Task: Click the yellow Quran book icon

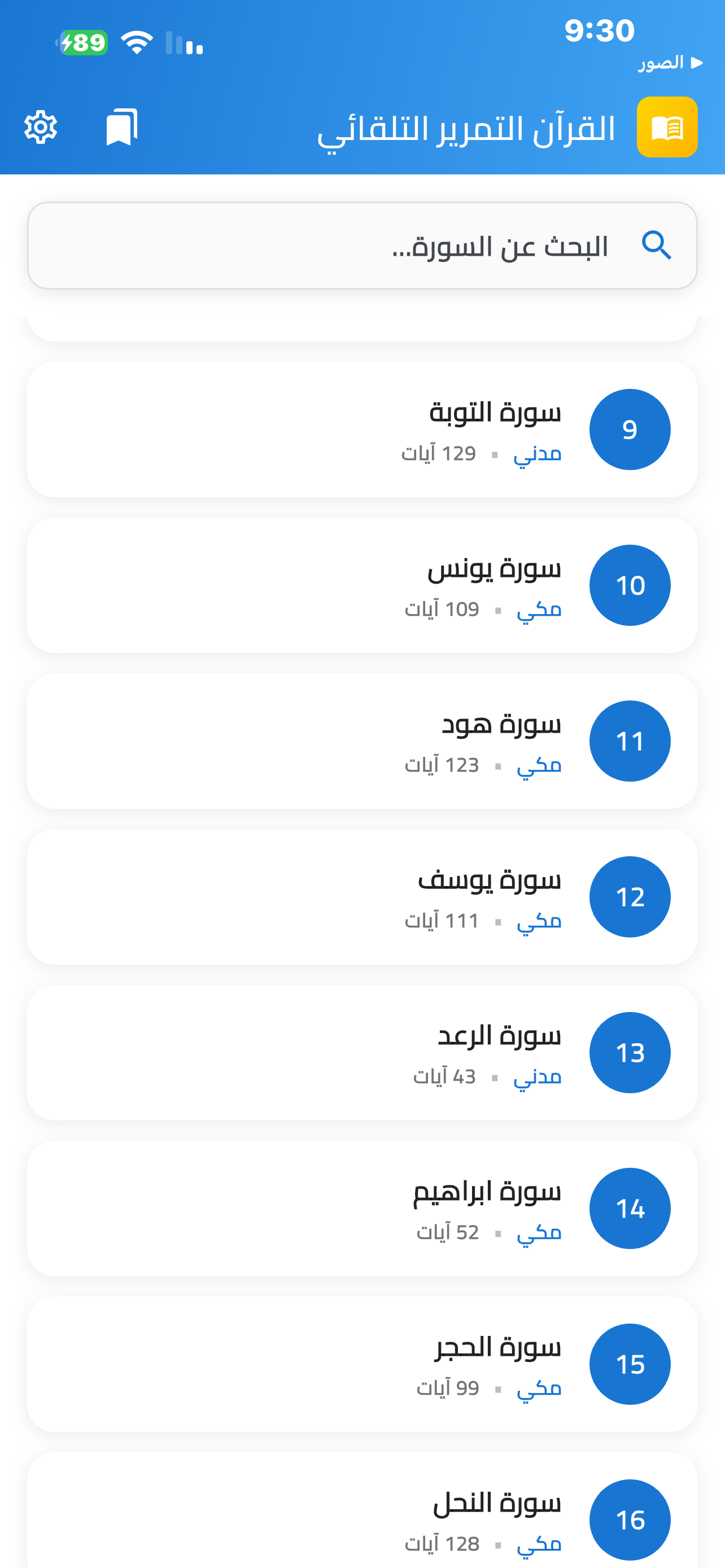Action: [667, 128]
